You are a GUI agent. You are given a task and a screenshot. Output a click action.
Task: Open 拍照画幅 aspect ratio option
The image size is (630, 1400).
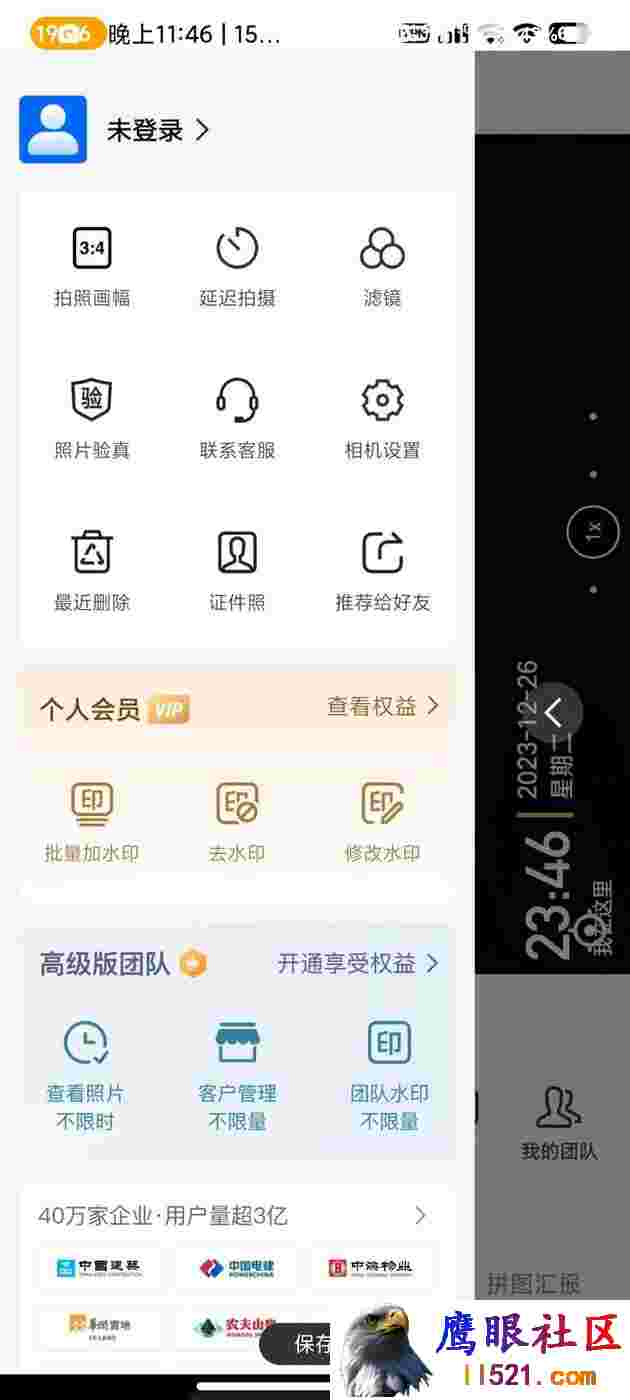92,267
